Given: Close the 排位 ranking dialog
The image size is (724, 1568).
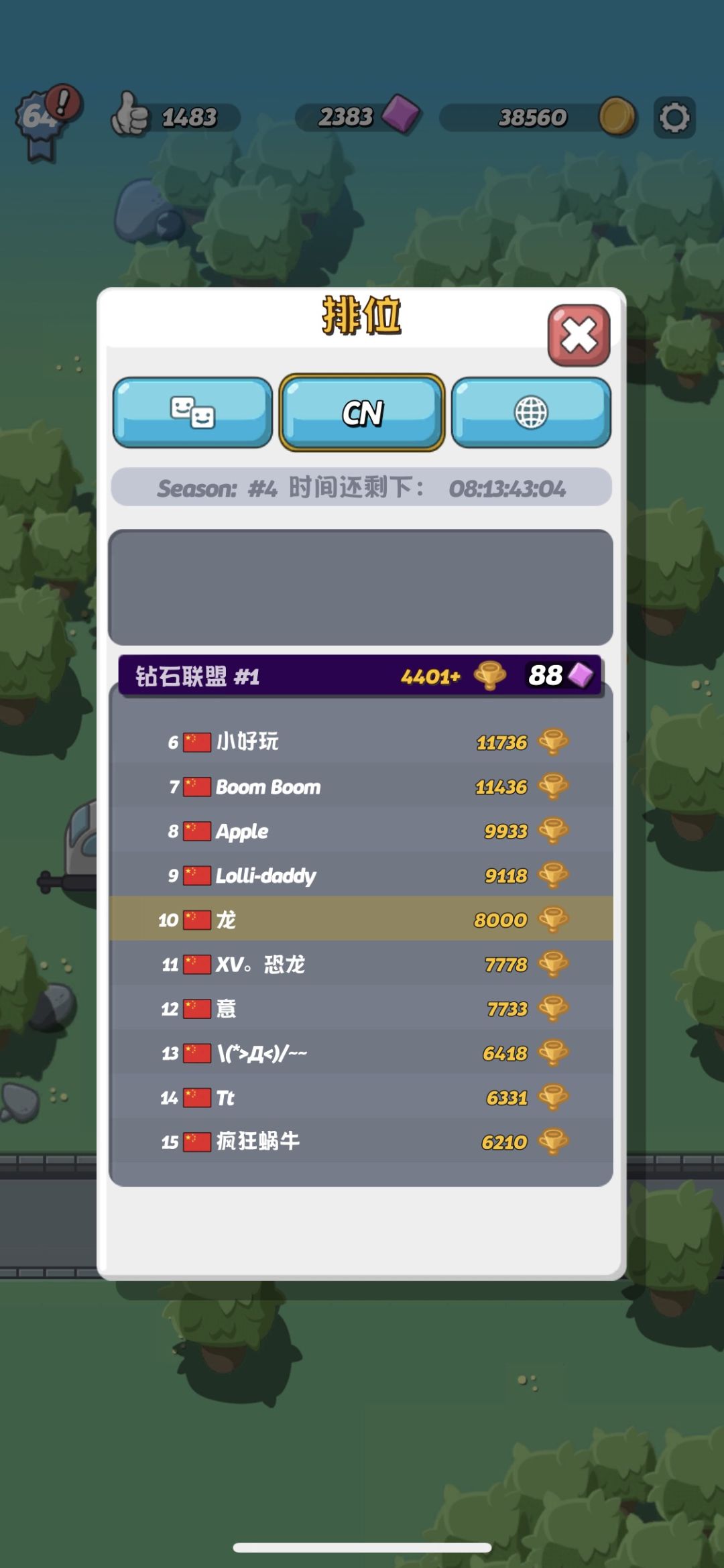Looking at the screenshot, I should point(579,335).
